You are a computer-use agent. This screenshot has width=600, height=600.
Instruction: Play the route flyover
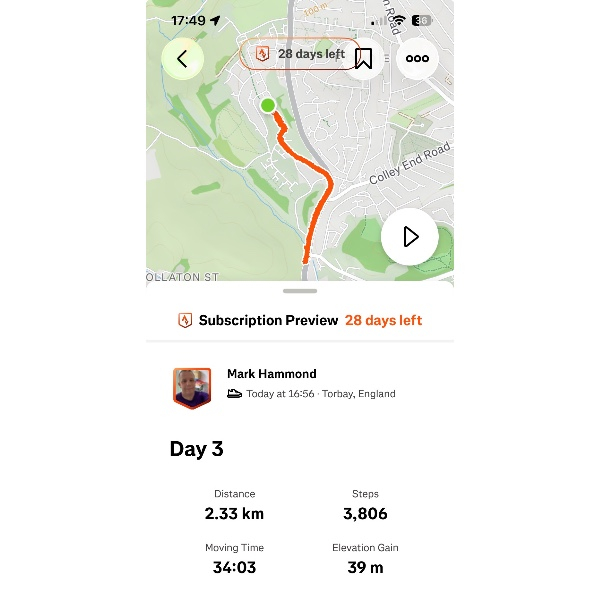click(410, 237)
